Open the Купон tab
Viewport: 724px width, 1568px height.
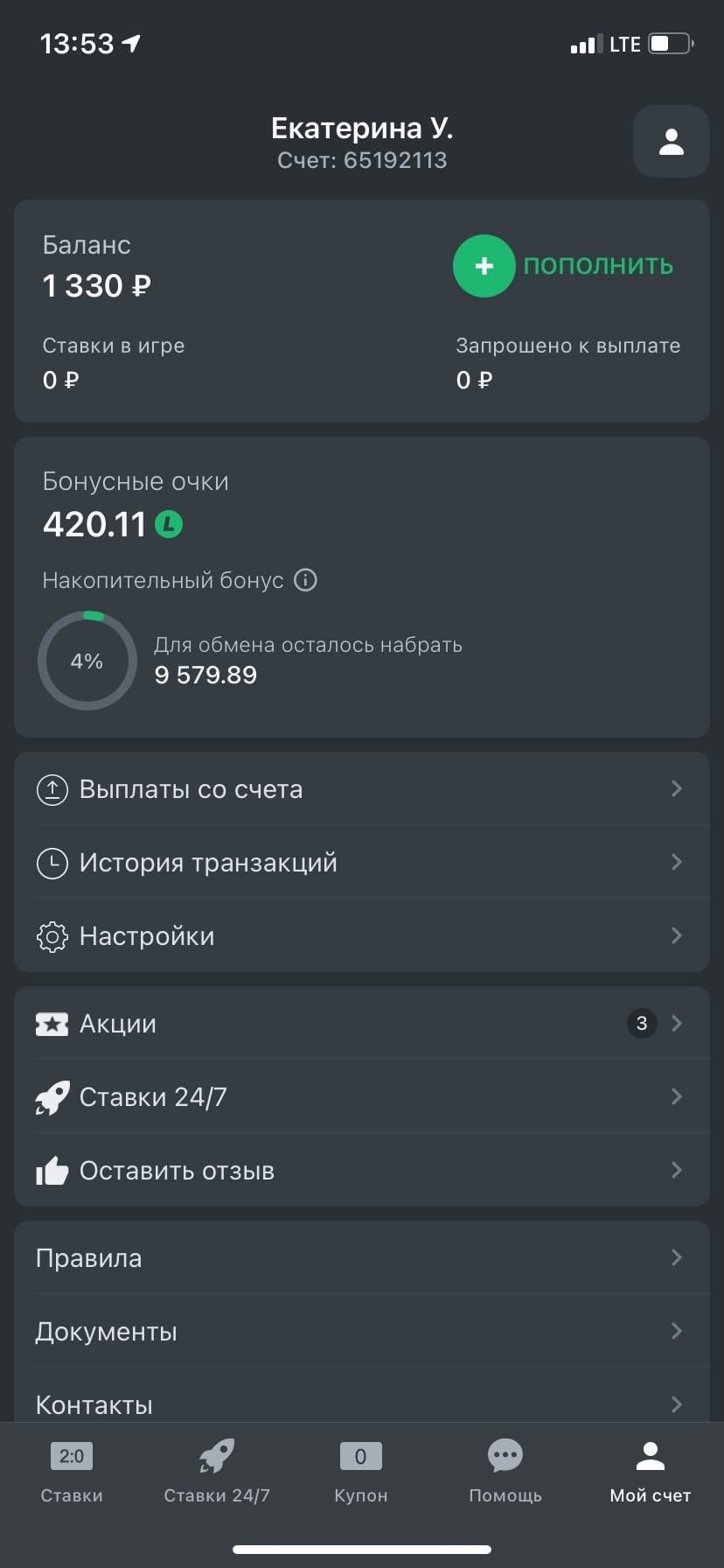[x=360, y=1472]
